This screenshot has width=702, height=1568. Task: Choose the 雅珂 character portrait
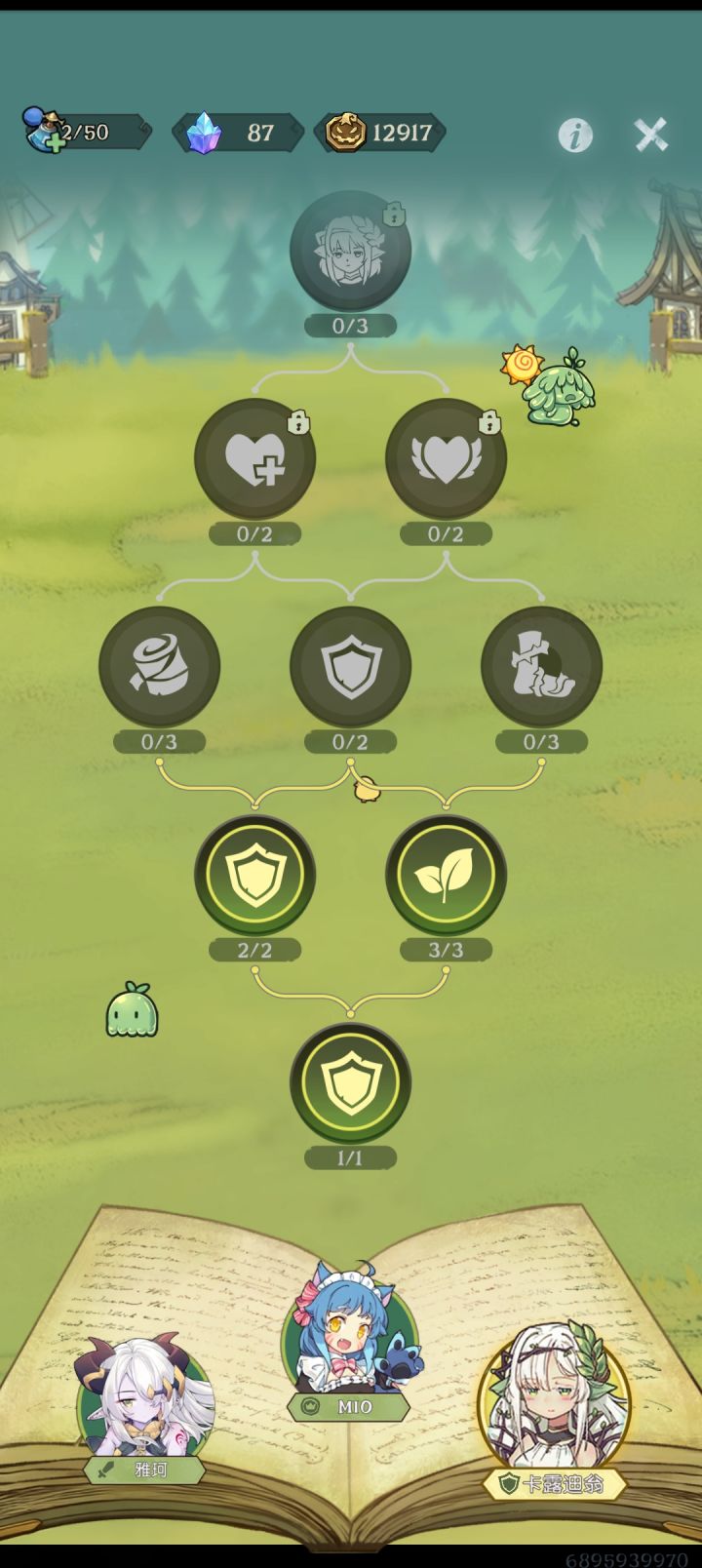pyautogui.click(x=144, y=1404)
